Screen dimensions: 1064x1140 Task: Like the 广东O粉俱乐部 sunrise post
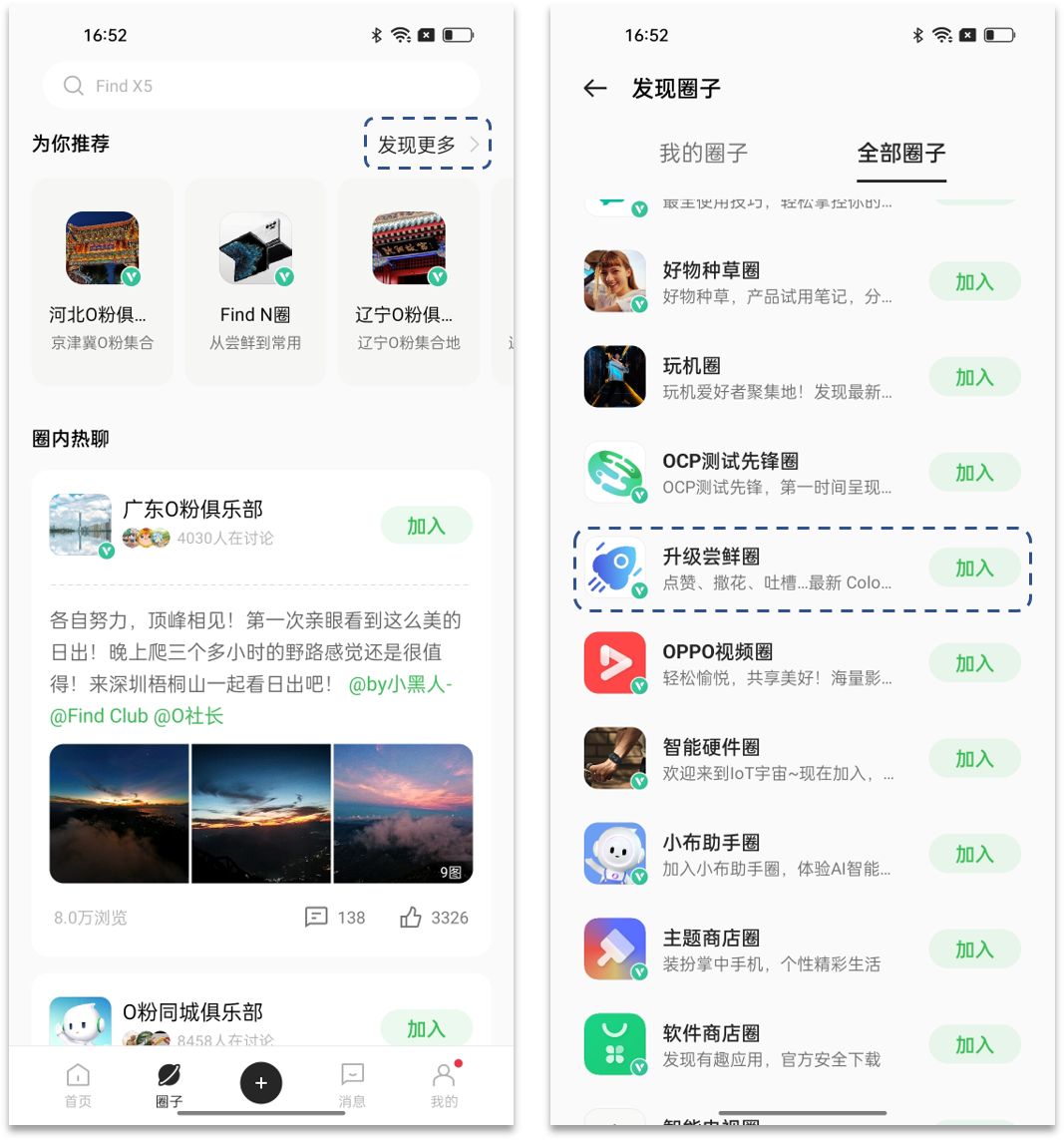434,918
